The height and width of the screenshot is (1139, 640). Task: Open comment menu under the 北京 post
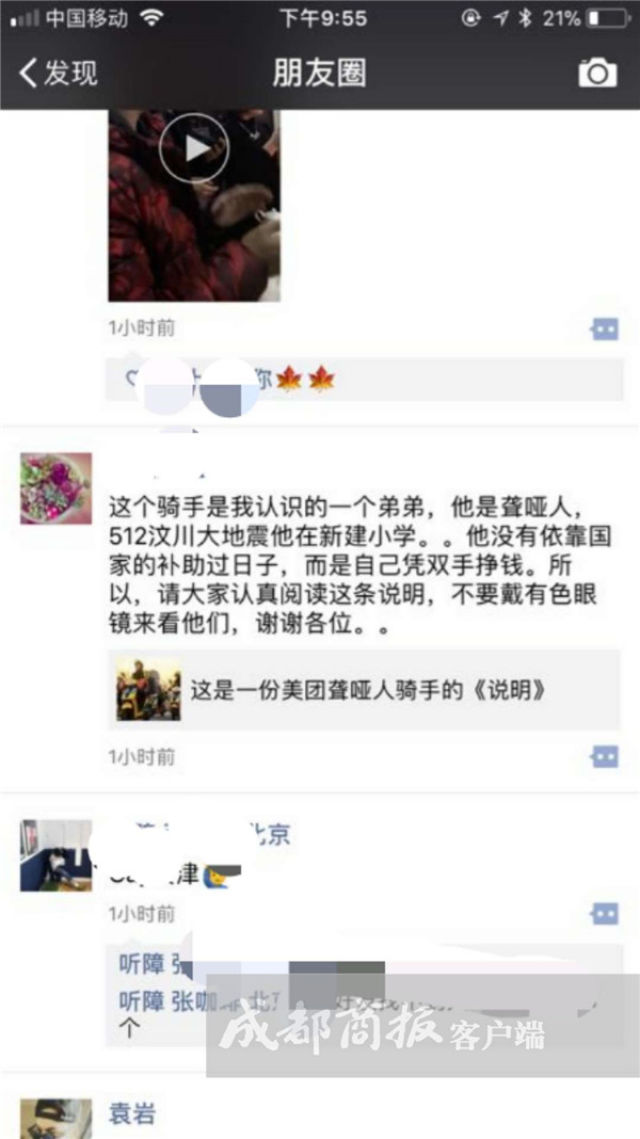pyautogui.click(x=604, y=913)
